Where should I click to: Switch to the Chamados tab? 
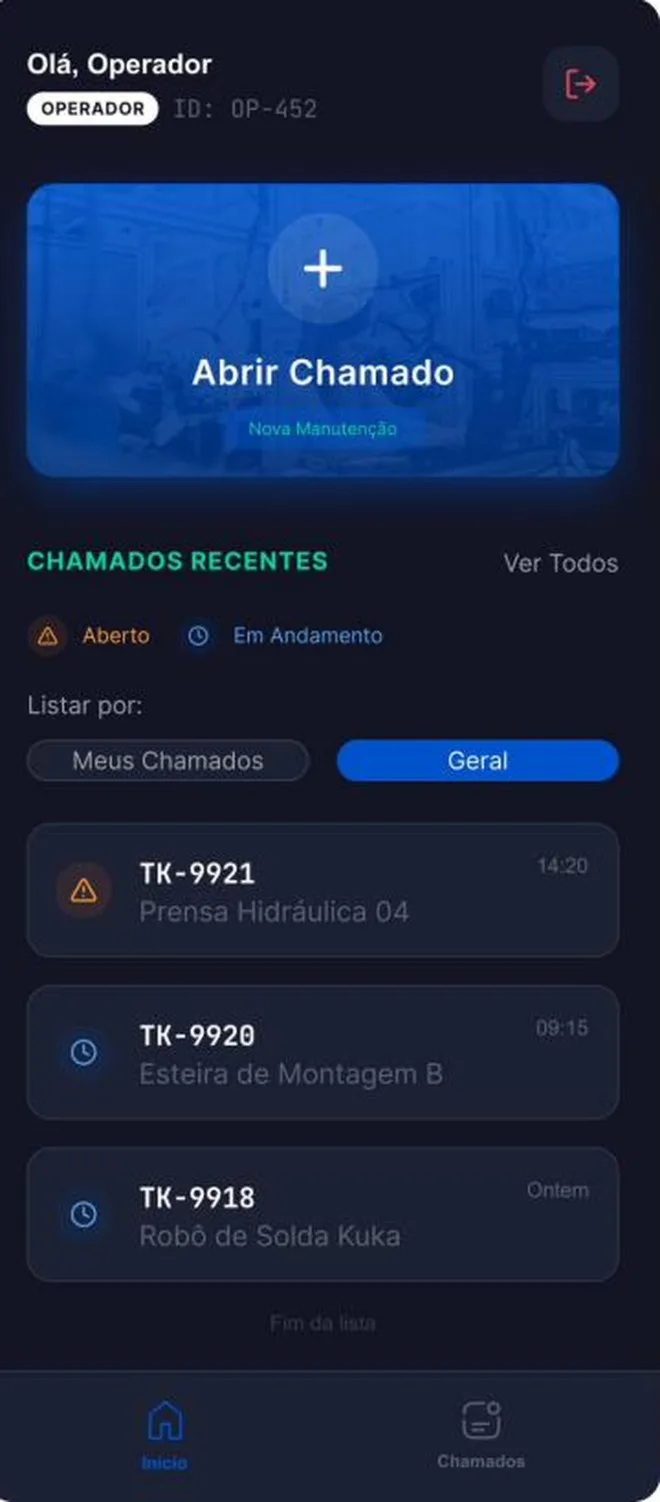[x=481, y=1434]
